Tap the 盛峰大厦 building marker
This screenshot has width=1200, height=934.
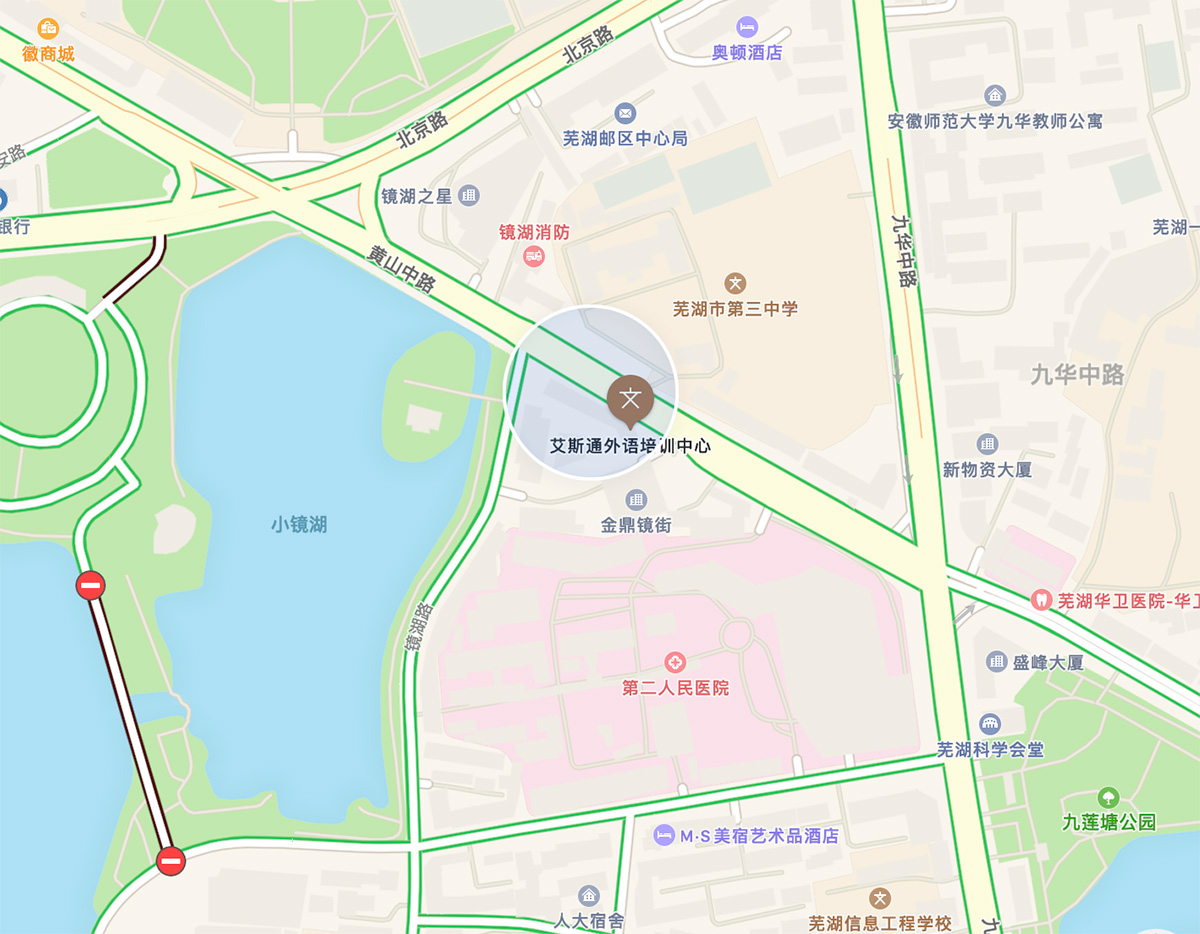(997, 662)
